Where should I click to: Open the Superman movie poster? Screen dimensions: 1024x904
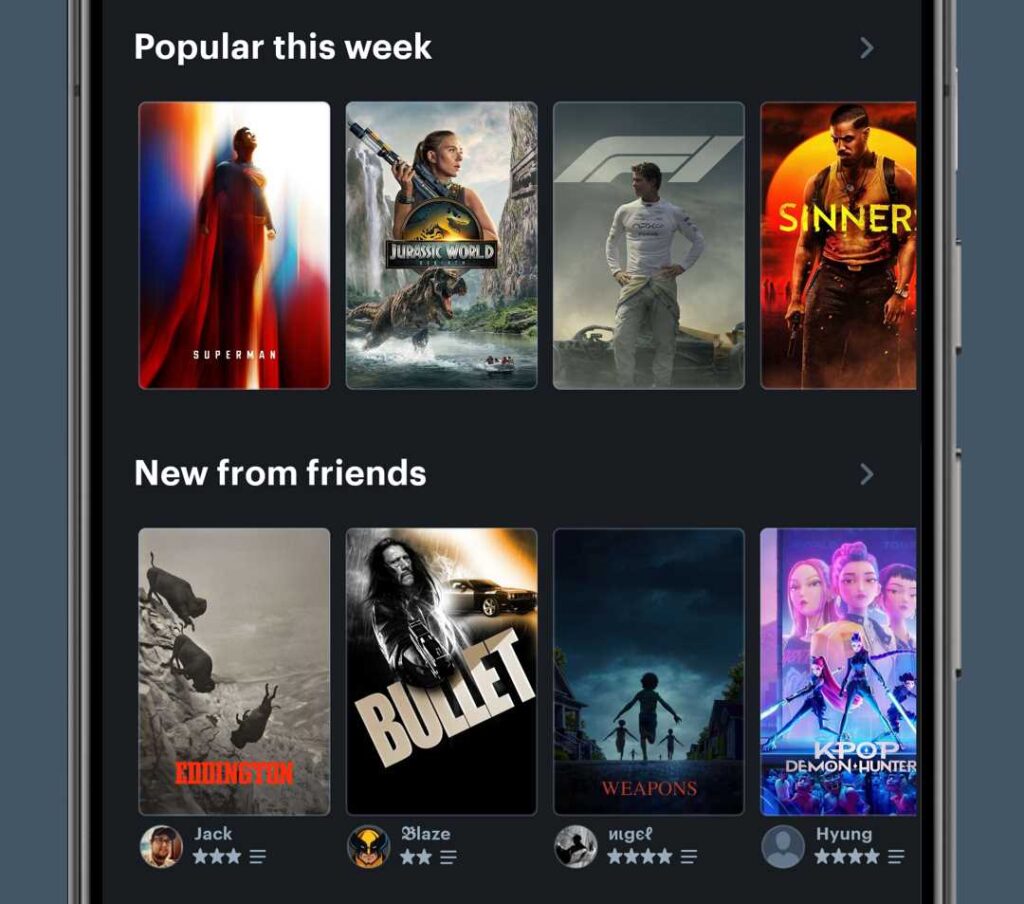(x=234, y=245)
